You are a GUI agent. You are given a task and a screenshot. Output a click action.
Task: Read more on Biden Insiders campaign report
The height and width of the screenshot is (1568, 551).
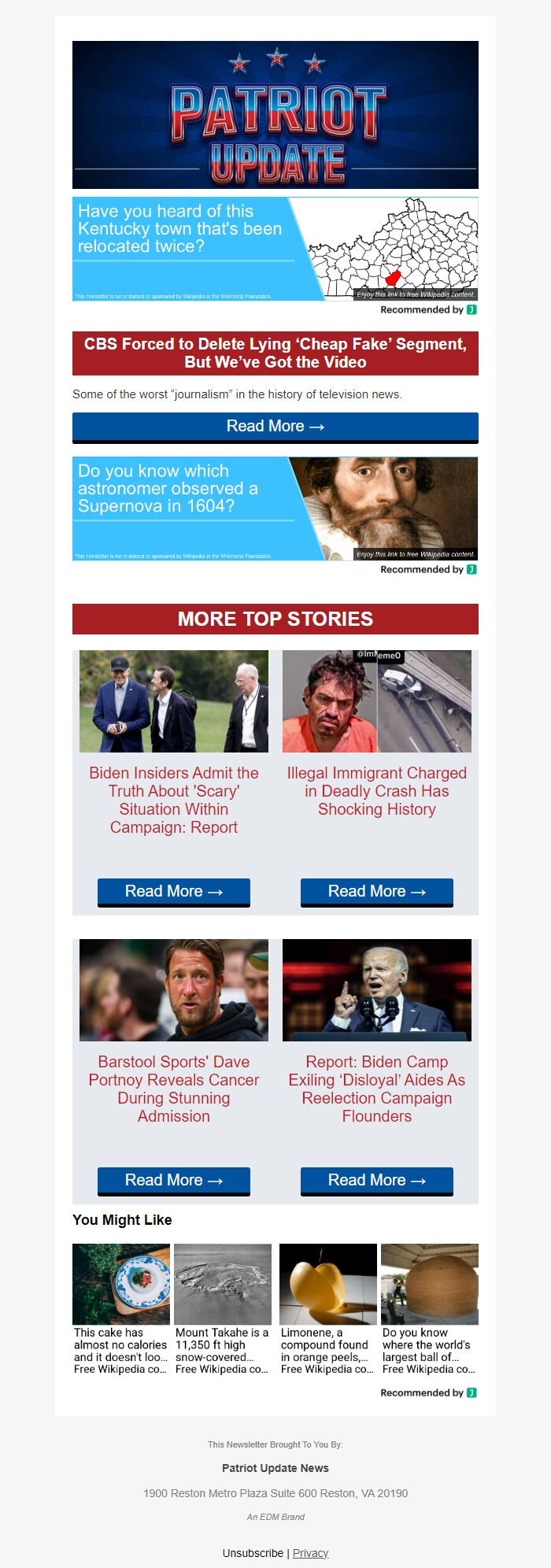[174, 892]
